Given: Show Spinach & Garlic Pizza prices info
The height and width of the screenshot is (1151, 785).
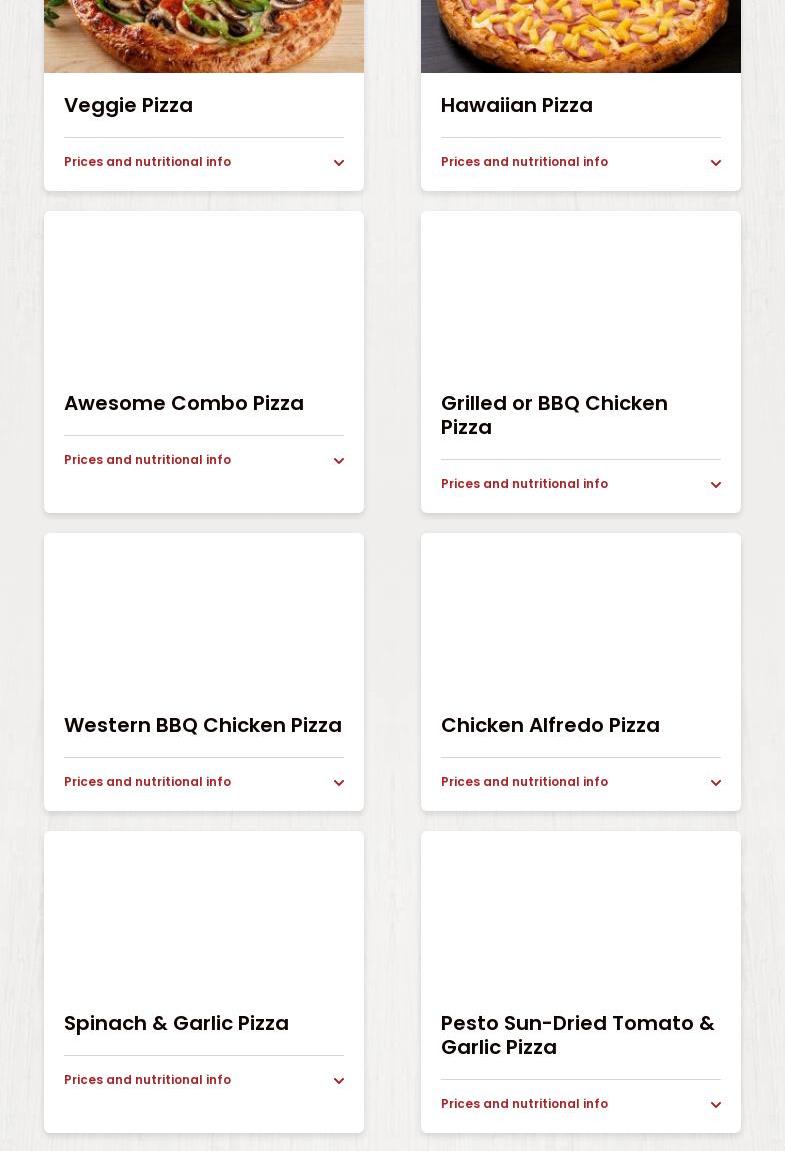Looking at the screenshot, I should [x=203, y=1080].
